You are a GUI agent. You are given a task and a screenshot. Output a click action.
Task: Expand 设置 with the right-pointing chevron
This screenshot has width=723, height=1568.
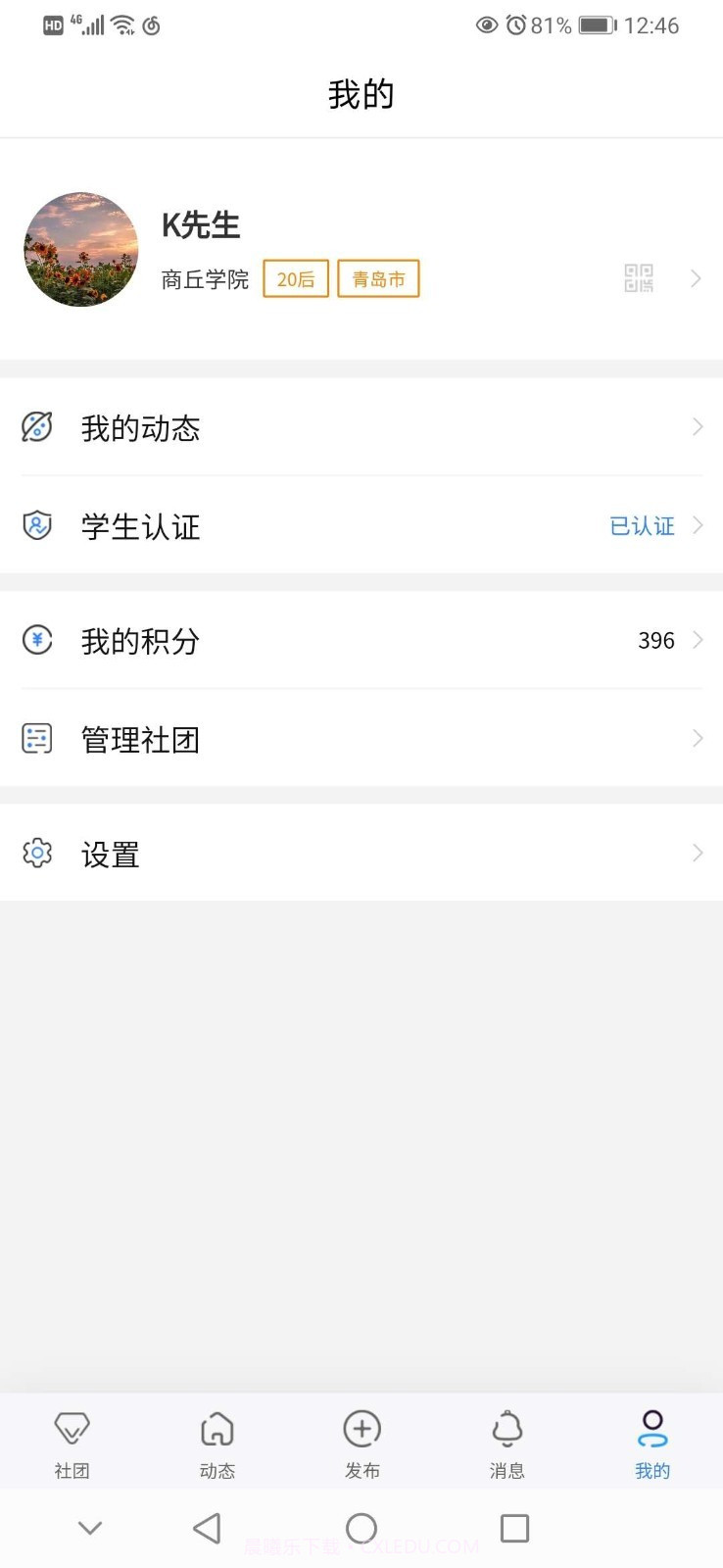click(x=697, y=853)
